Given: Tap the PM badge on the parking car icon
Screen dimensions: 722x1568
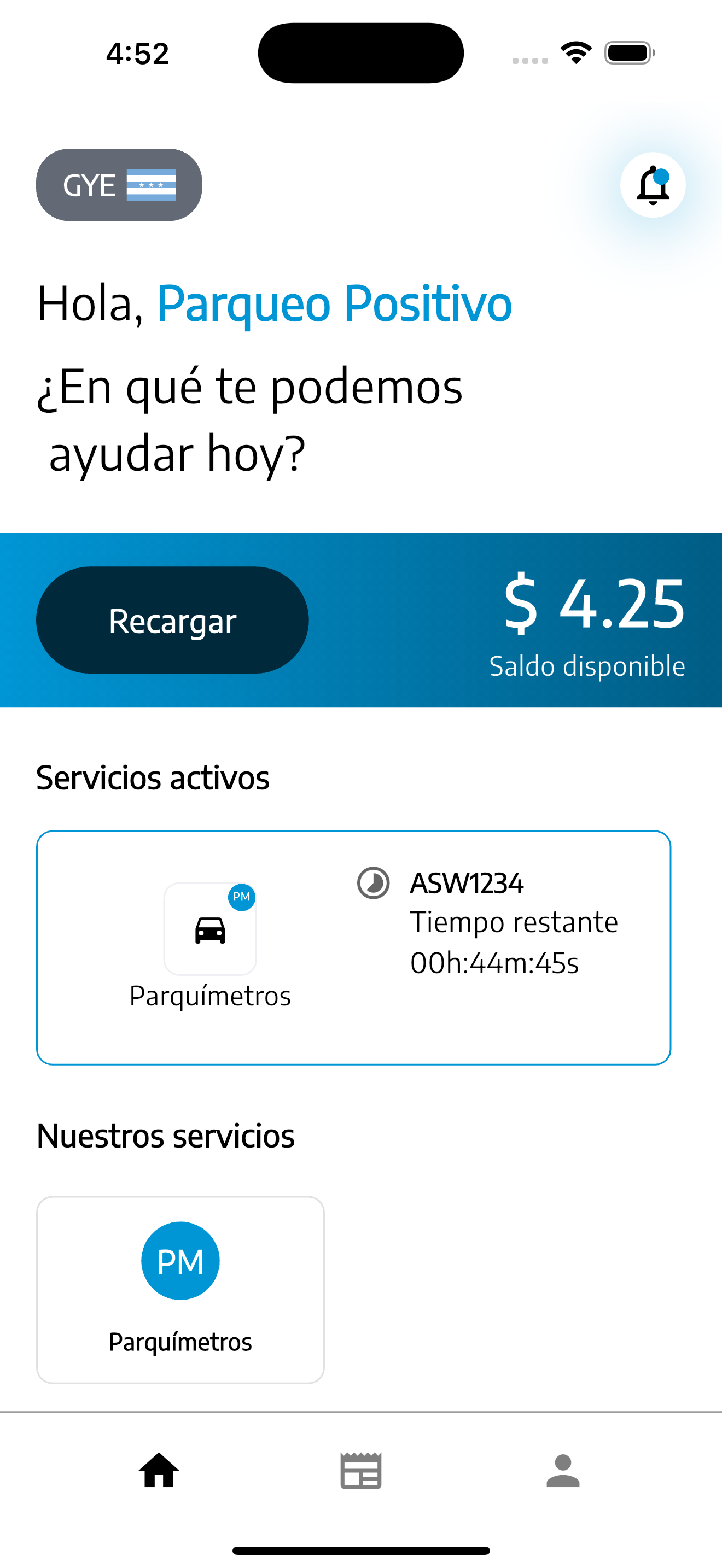Looking at the screenshot, I should click(242, 897).
